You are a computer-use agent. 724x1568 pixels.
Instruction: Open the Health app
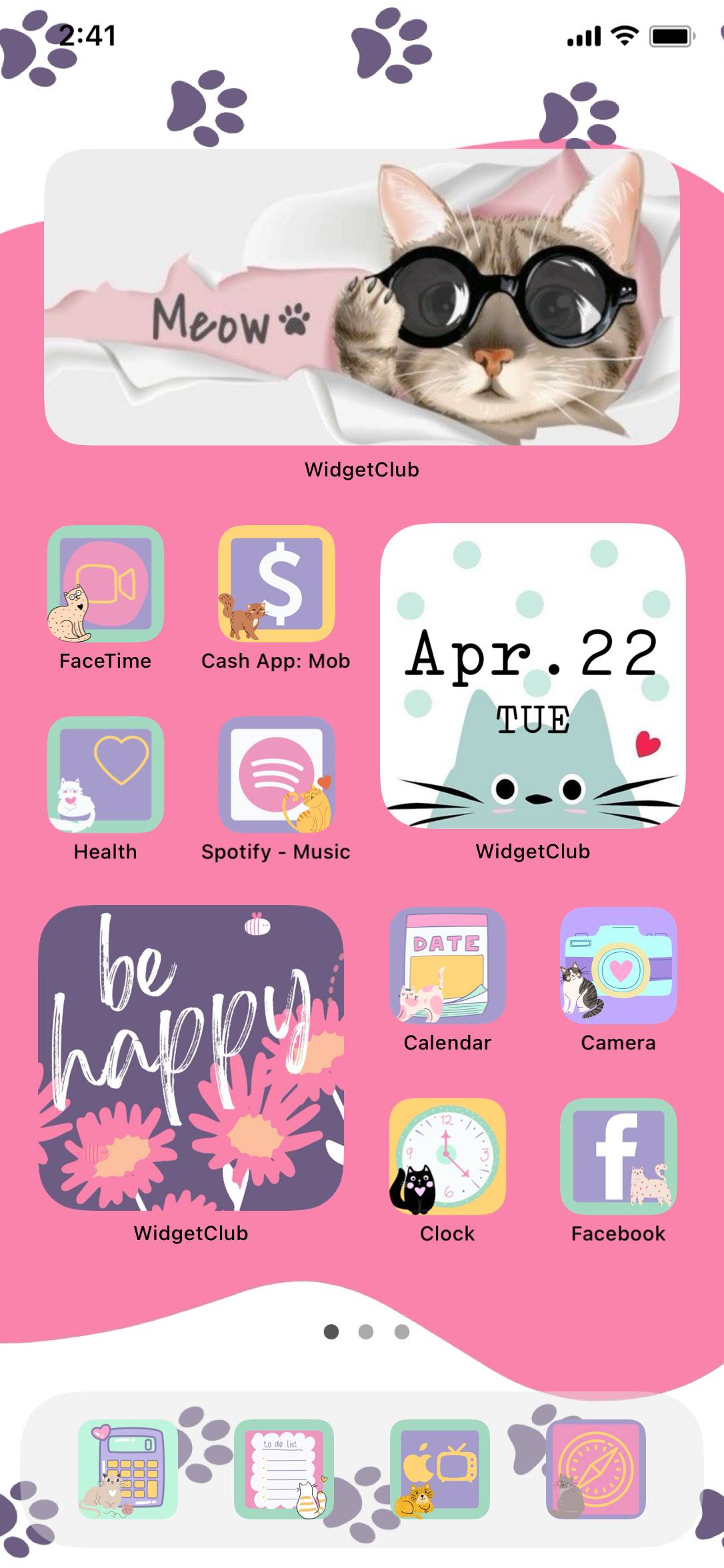coord(105,774)
